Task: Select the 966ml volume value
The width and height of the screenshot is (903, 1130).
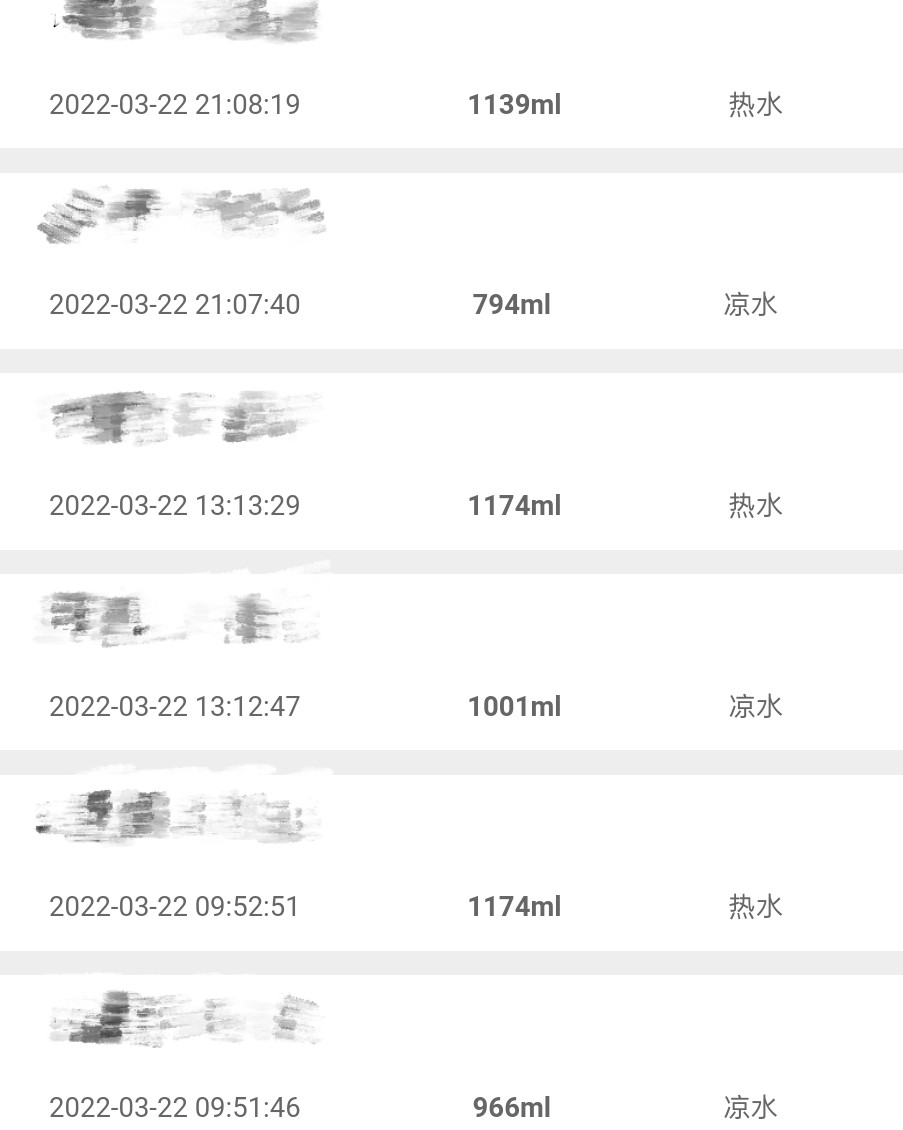Action: (511, 1107)
